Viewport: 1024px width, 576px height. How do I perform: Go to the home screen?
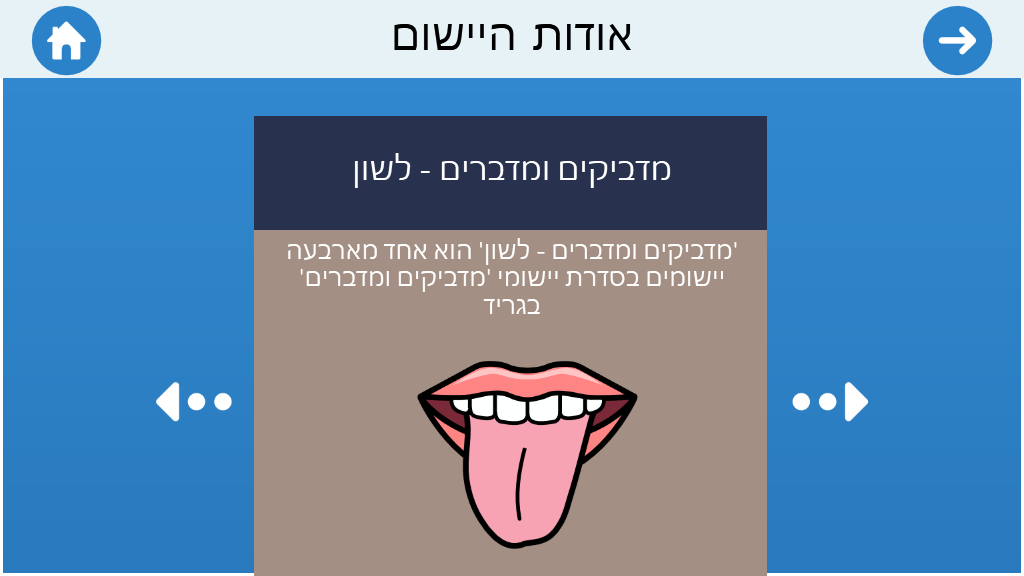tap(66, 41)
